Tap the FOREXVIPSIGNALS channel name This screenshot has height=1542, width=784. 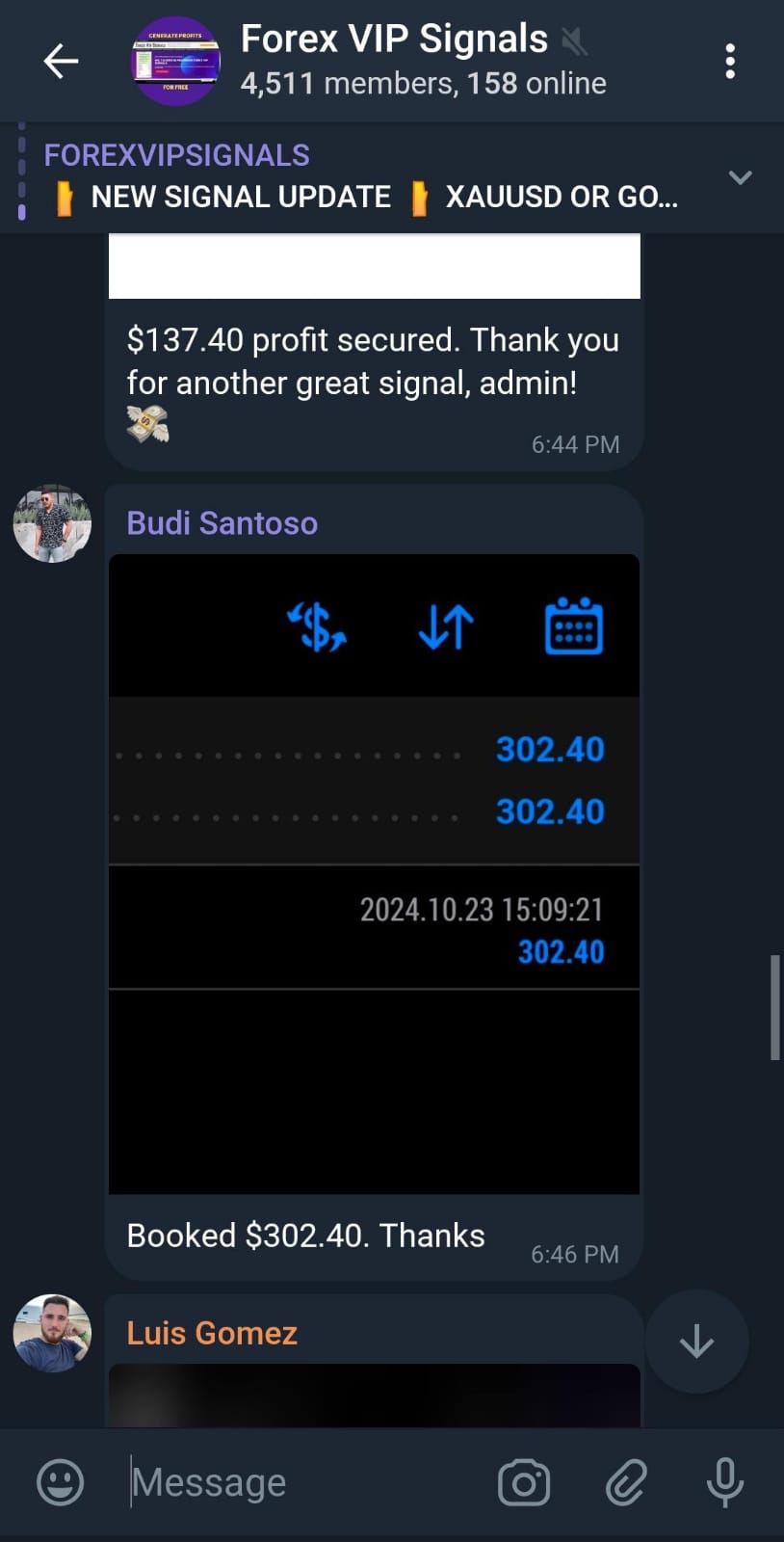click(x=176, y=154)
